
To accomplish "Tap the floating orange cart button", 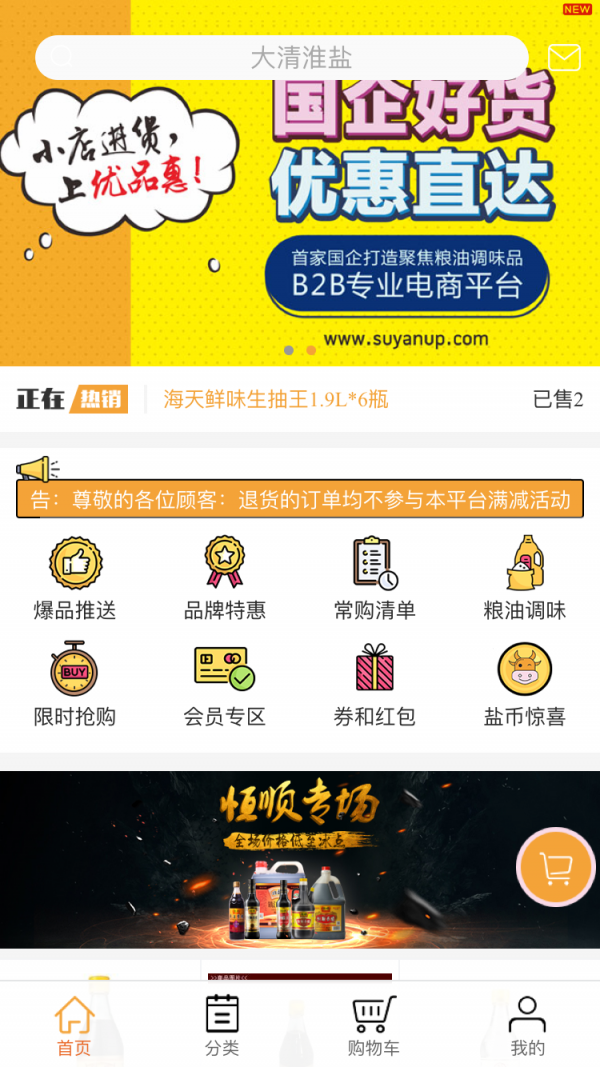I will tap(556, 867).
